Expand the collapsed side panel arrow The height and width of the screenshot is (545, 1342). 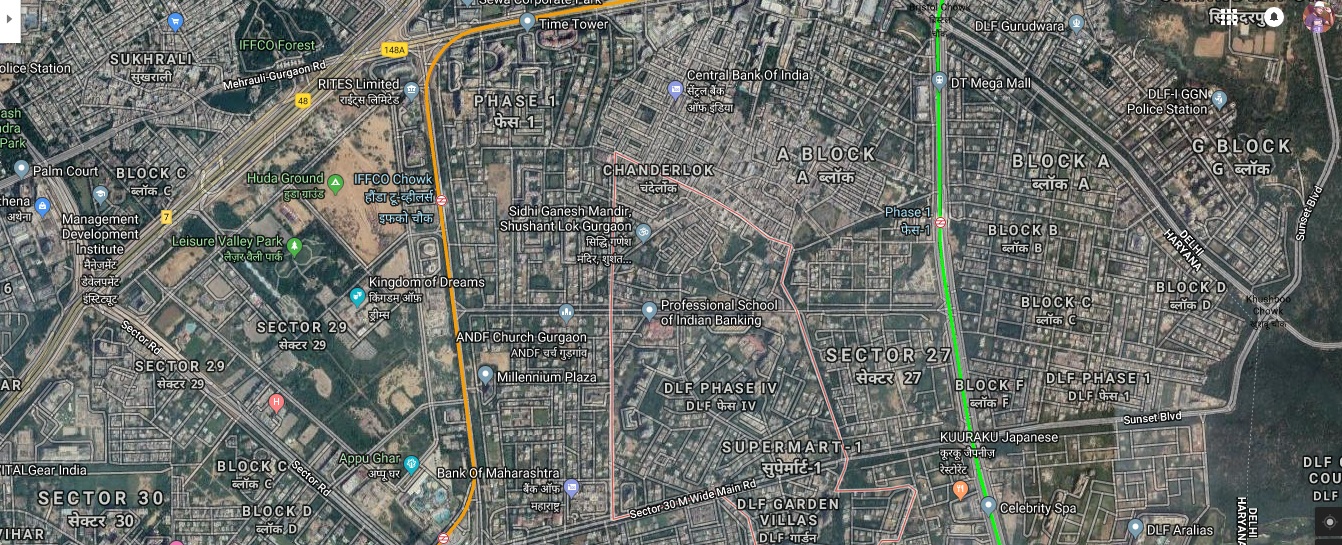(9, 18)
